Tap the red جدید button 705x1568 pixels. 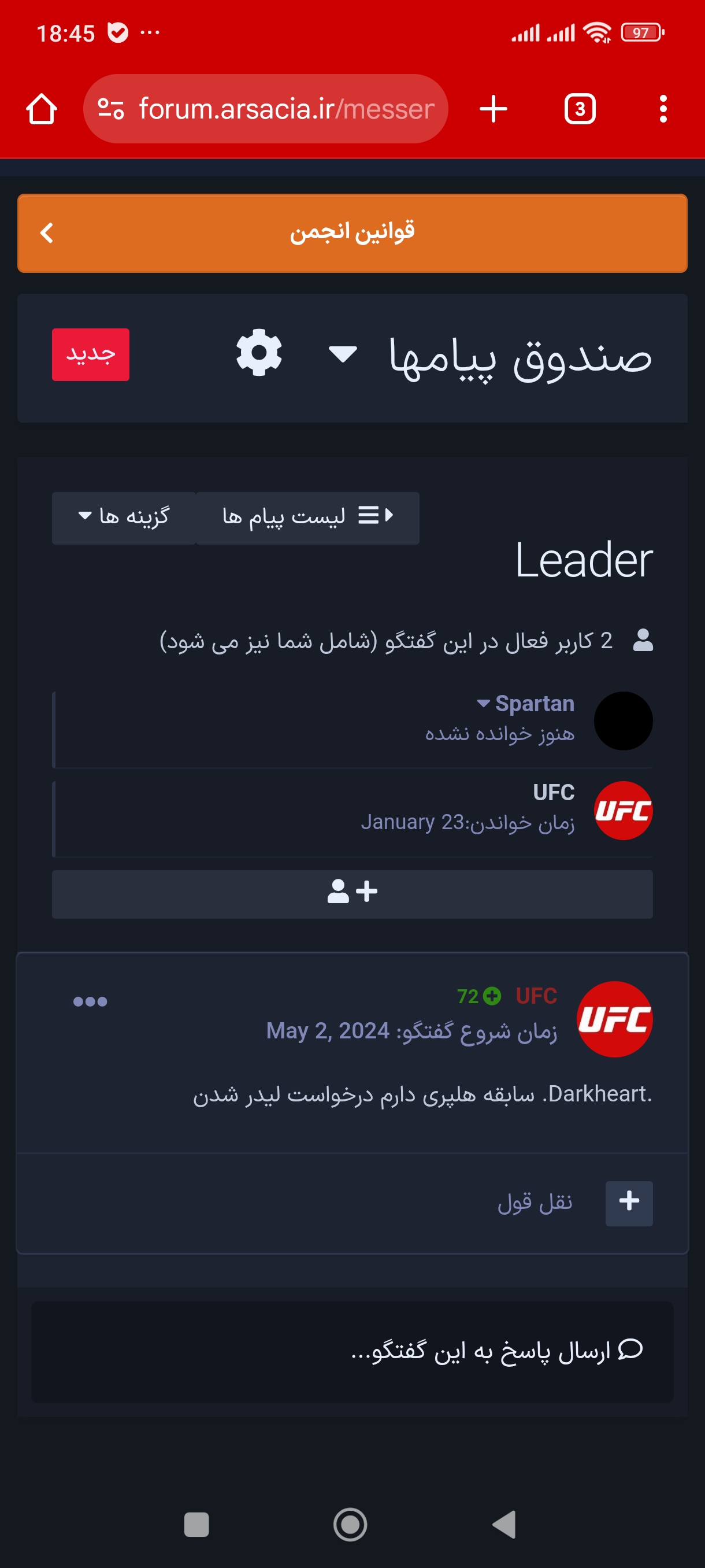point(91,354)
